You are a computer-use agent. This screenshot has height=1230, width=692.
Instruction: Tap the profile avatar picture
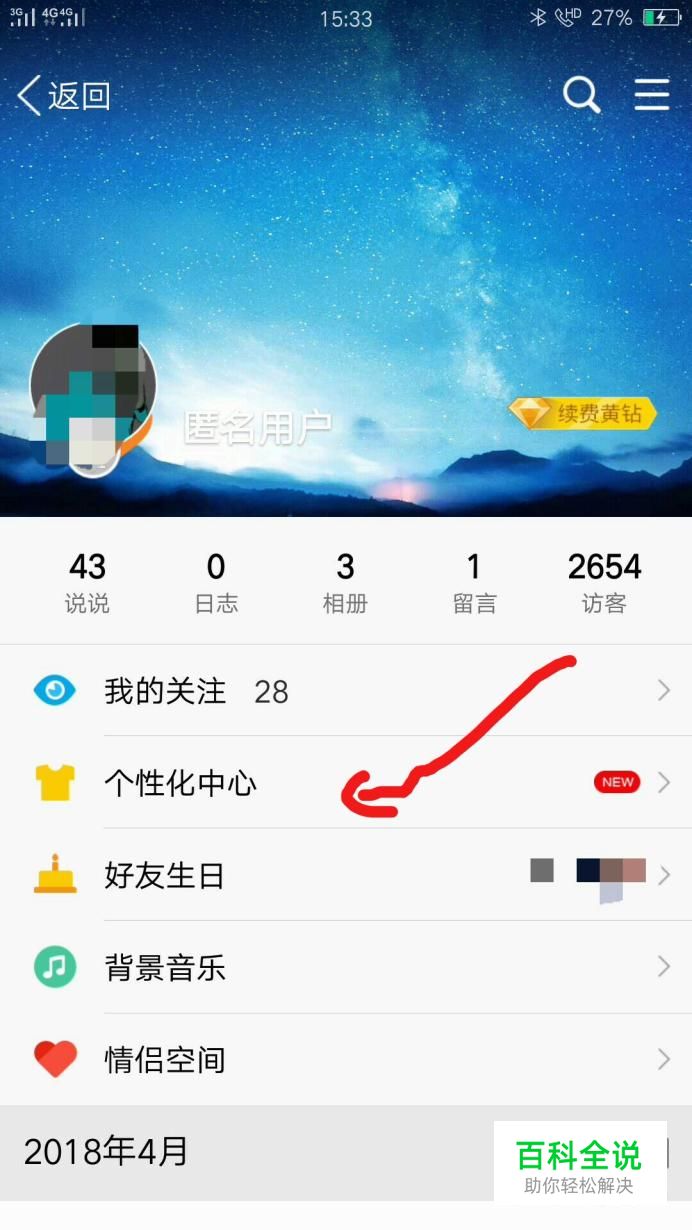point(92,400)
